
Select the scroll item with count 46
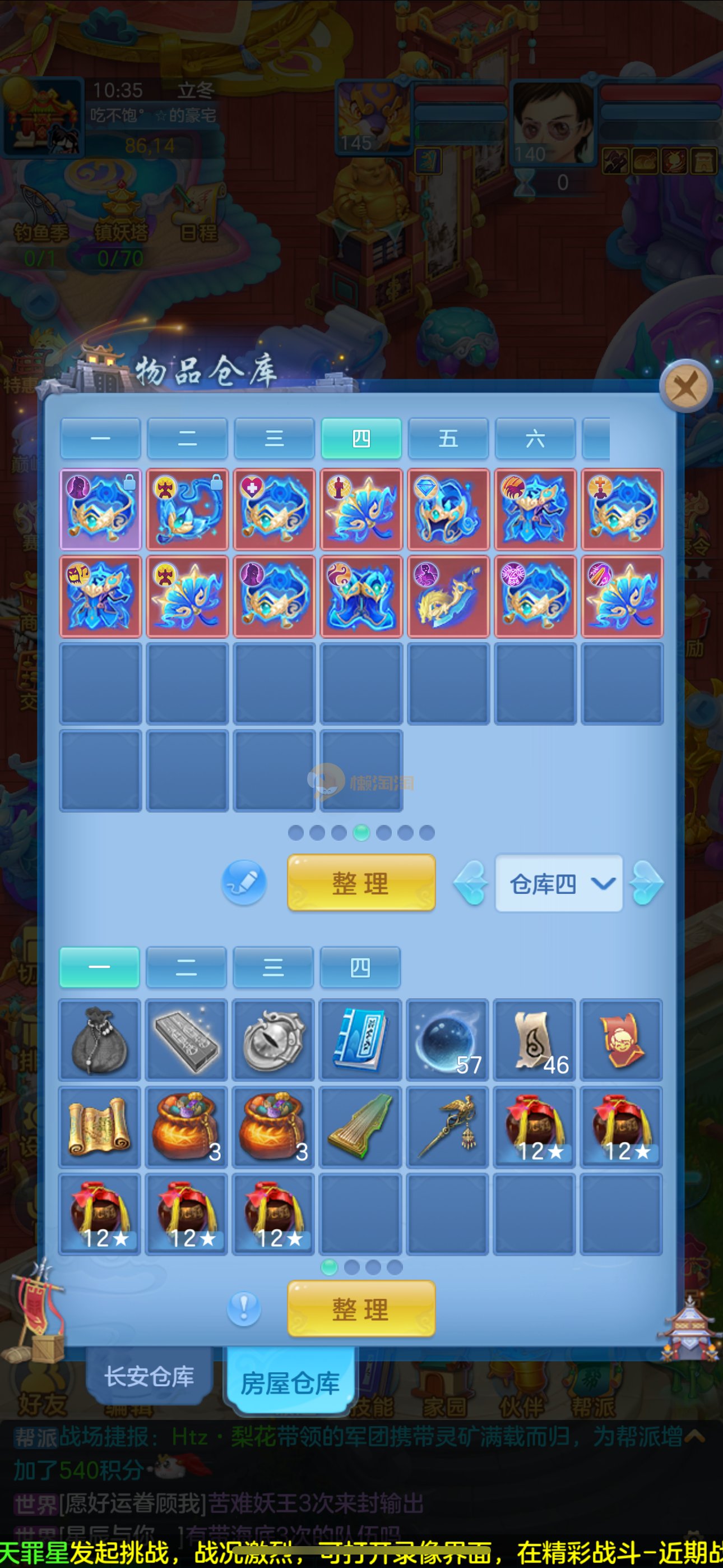coord(534,1040)
